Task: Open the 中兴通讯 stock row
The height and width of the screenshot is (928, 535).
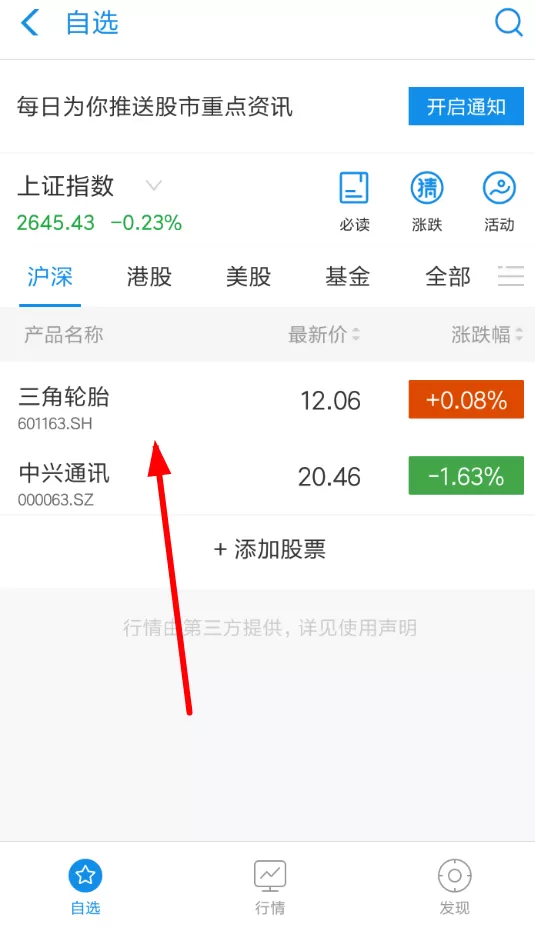Action: (x=268, y=477)
